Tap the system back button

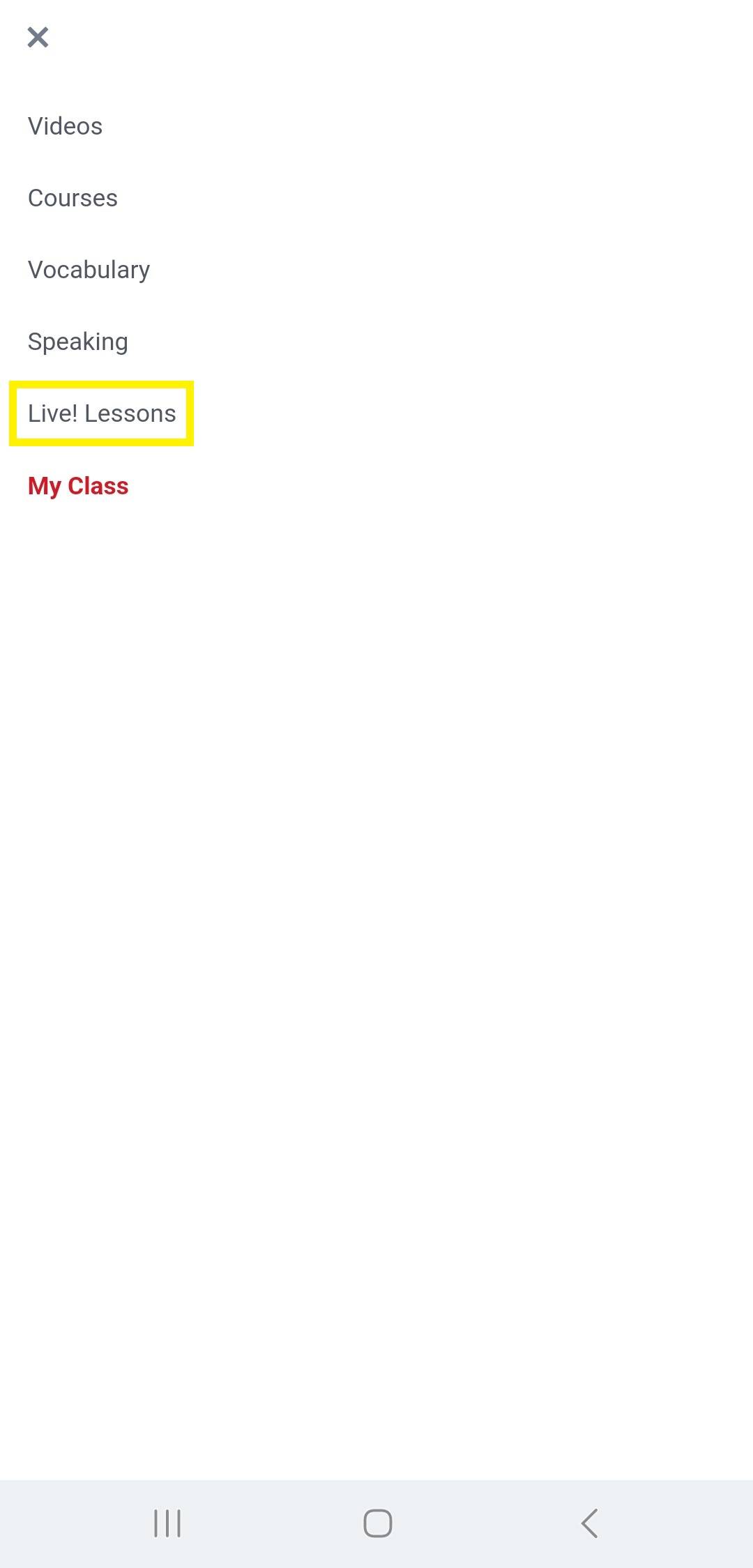coord(589,1523)
